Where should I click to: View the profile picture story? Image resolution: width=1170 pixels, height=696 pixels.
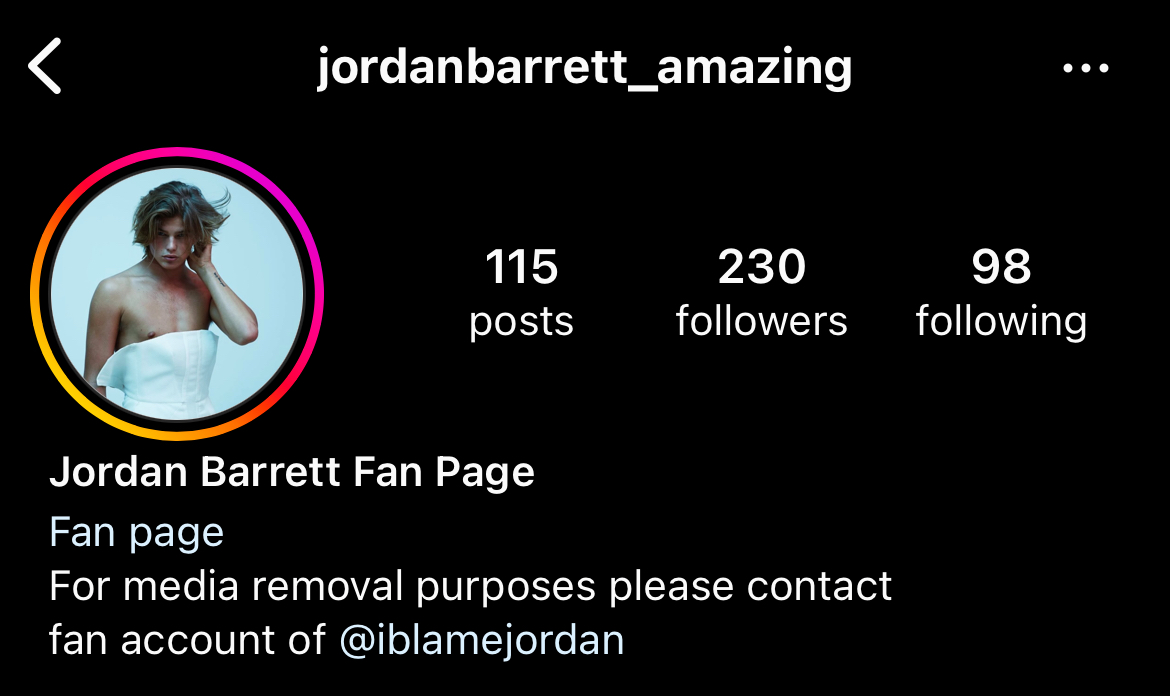tap(177, 294)
